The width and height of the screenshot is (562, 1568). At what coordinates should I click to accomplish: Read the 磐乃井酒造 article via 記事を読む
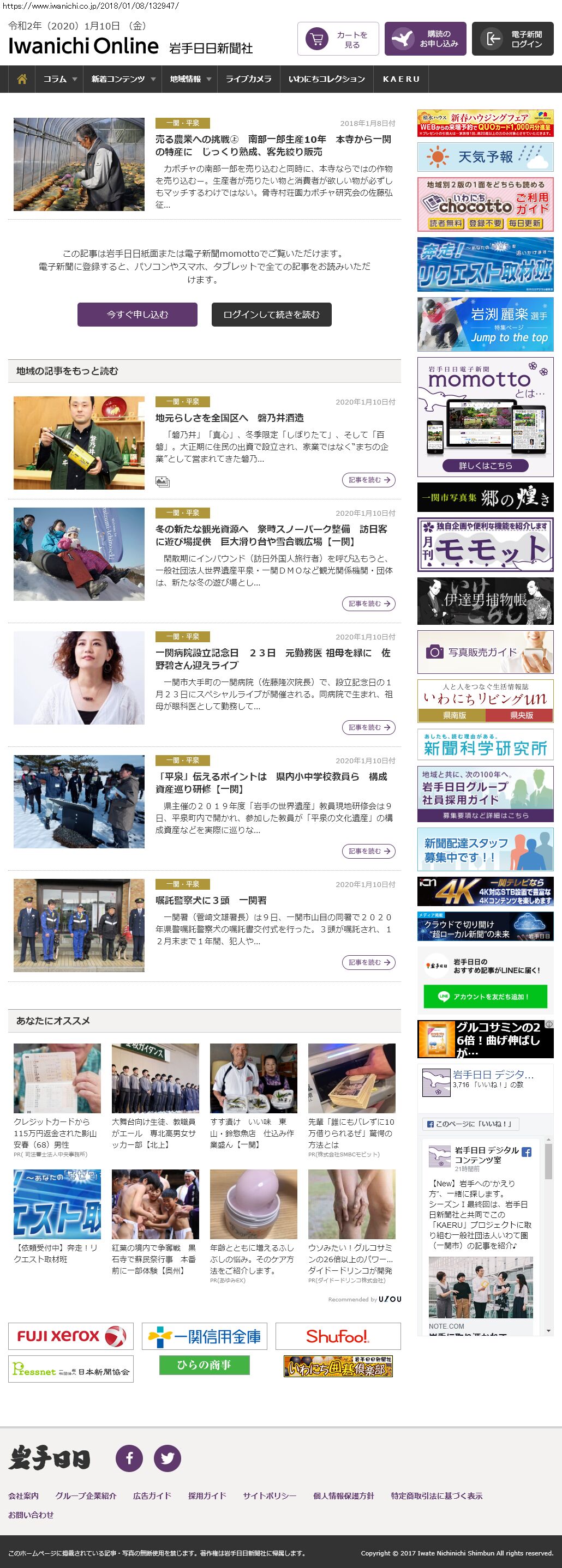pyautogui.click(x=368, y=480)
